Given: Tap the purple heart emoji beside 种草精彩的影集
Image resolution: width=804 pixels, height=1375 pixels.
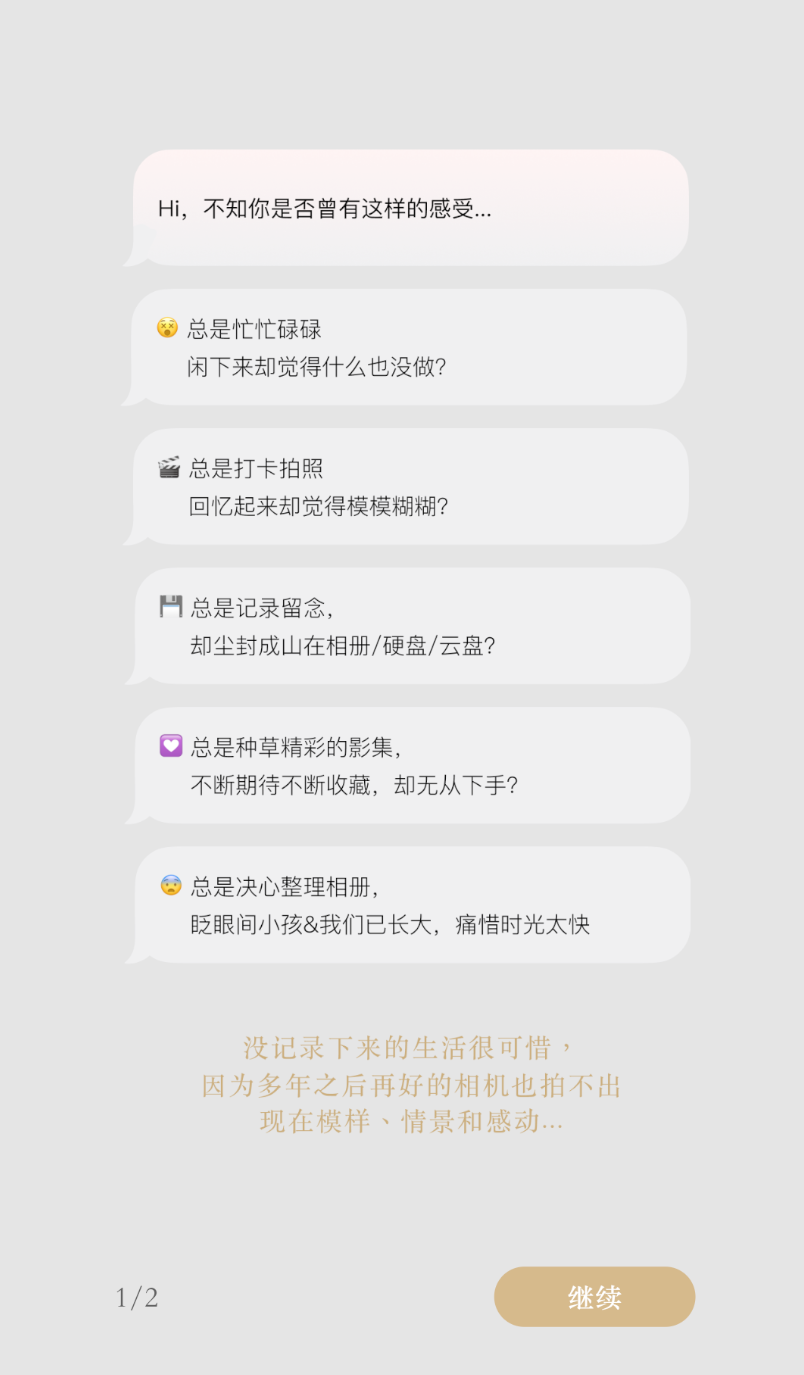Looking at the screenshot, I should 171,745.
